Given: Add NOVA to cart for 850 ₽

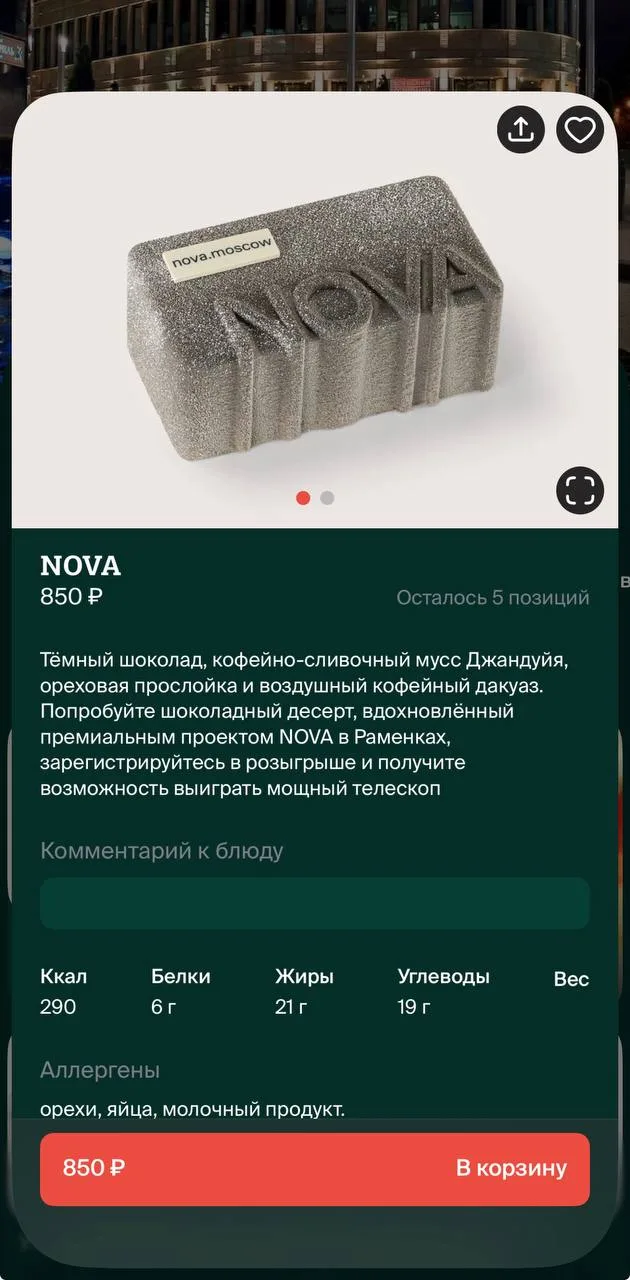Looking at the screenshot, I should pos(315,1168).
